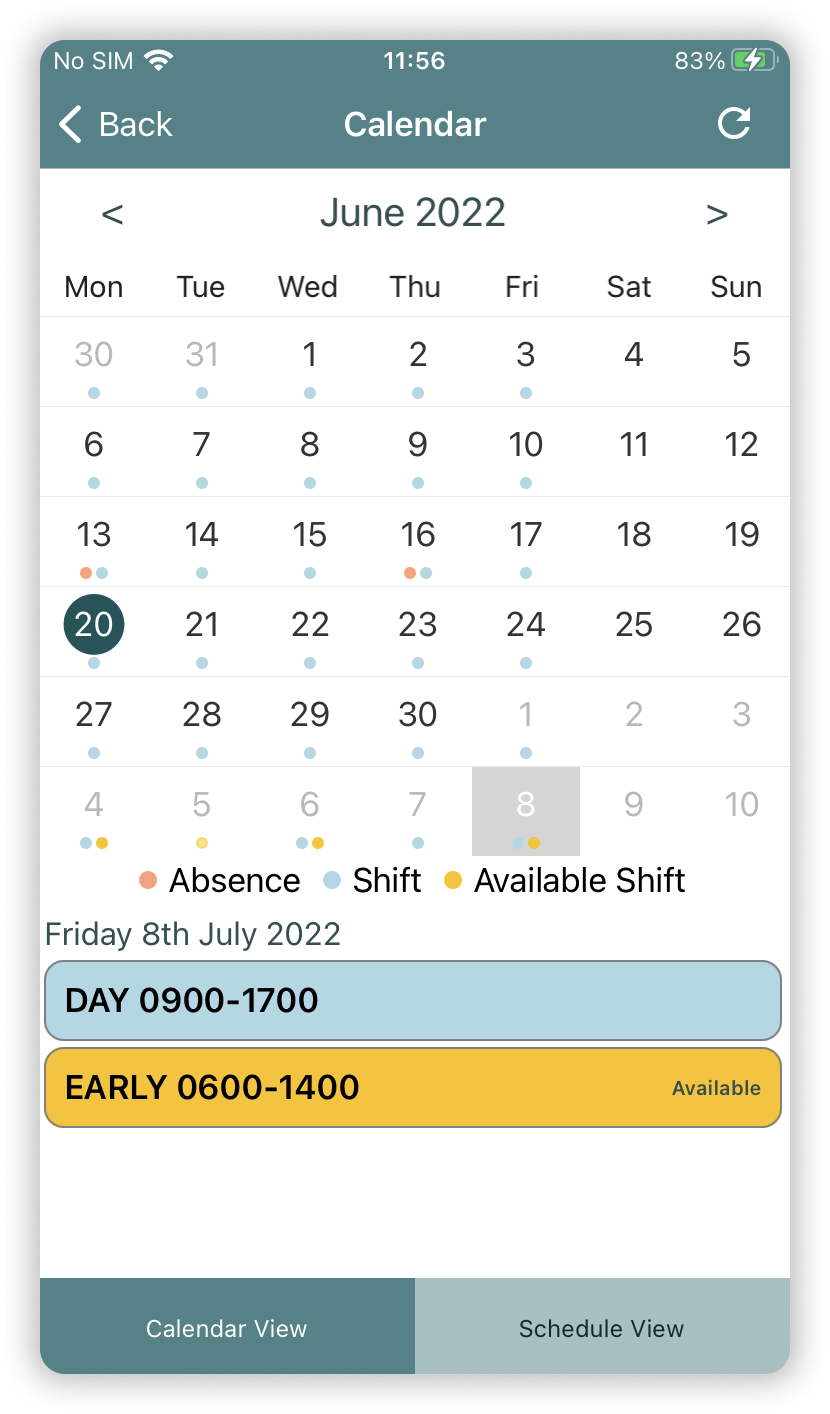
Task: Select the Calendar View tab
Action: [x=227, y=1327]
